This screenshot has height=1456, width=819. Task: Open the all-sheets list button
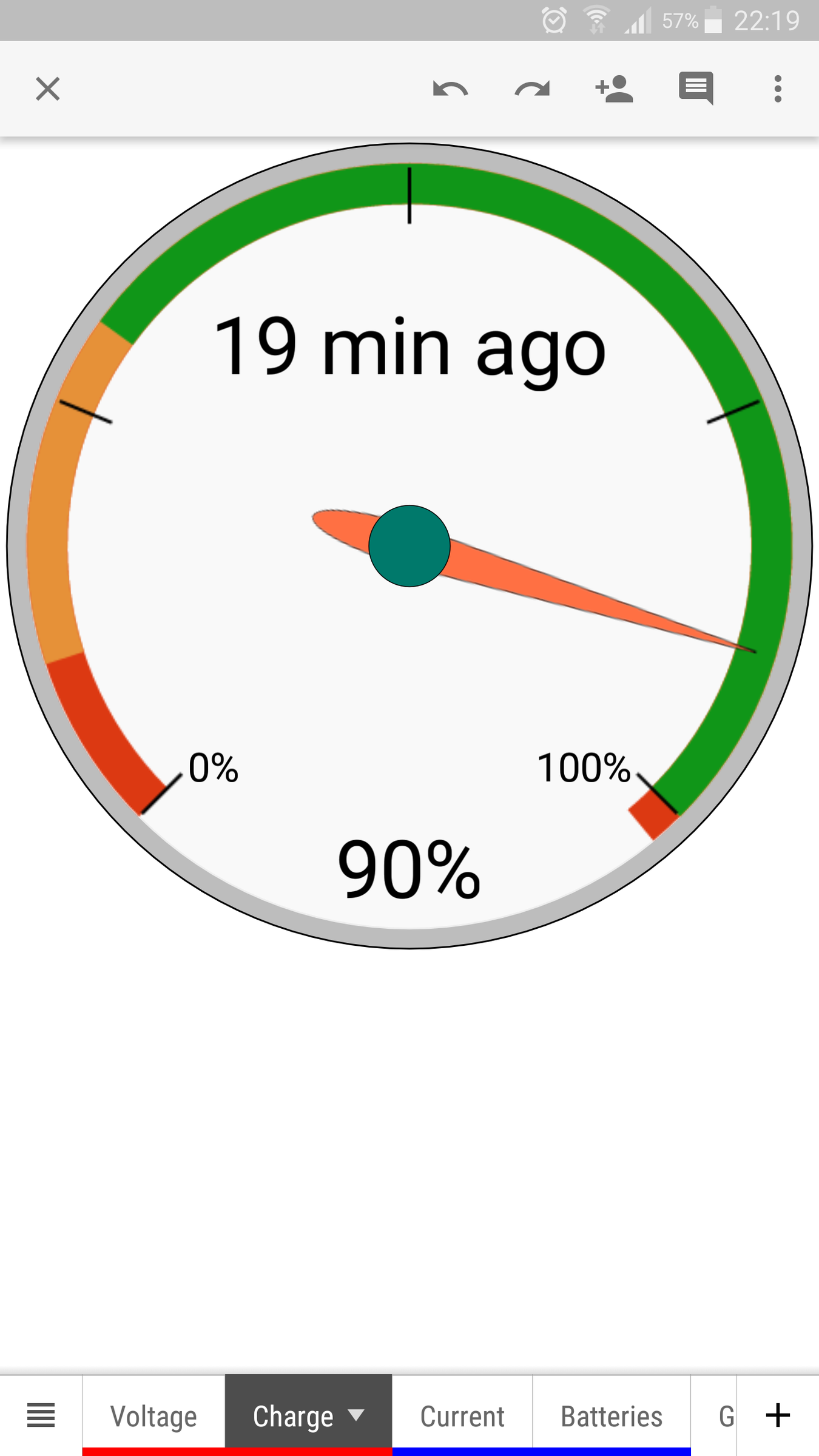click(41, 1415)
